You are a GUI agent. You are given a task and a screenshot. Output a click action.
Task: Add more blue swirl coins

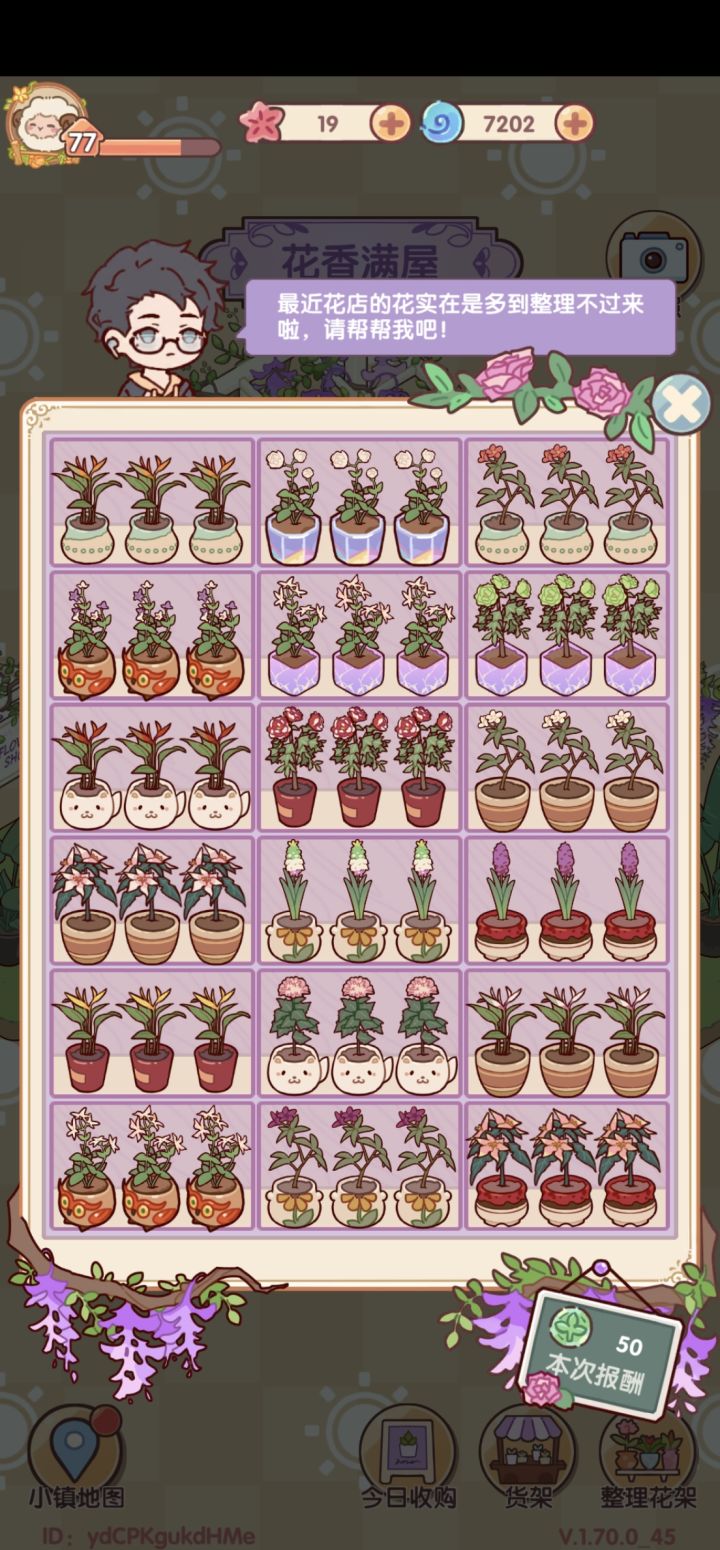pos(574,124)
